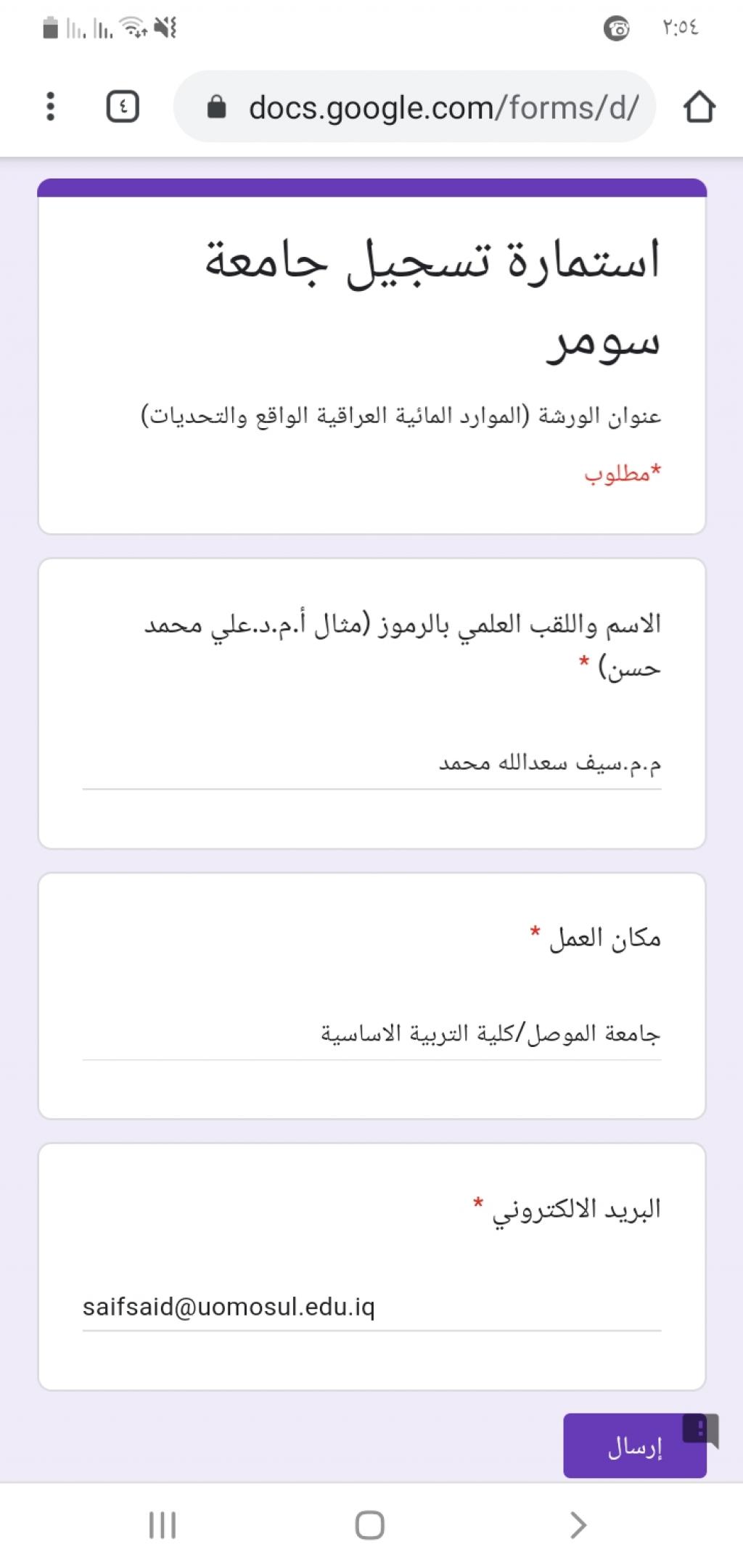The width and height of the screenshot is (743, 1568).
Task: Edit the name and academic title field
Action: click(371, 764)
